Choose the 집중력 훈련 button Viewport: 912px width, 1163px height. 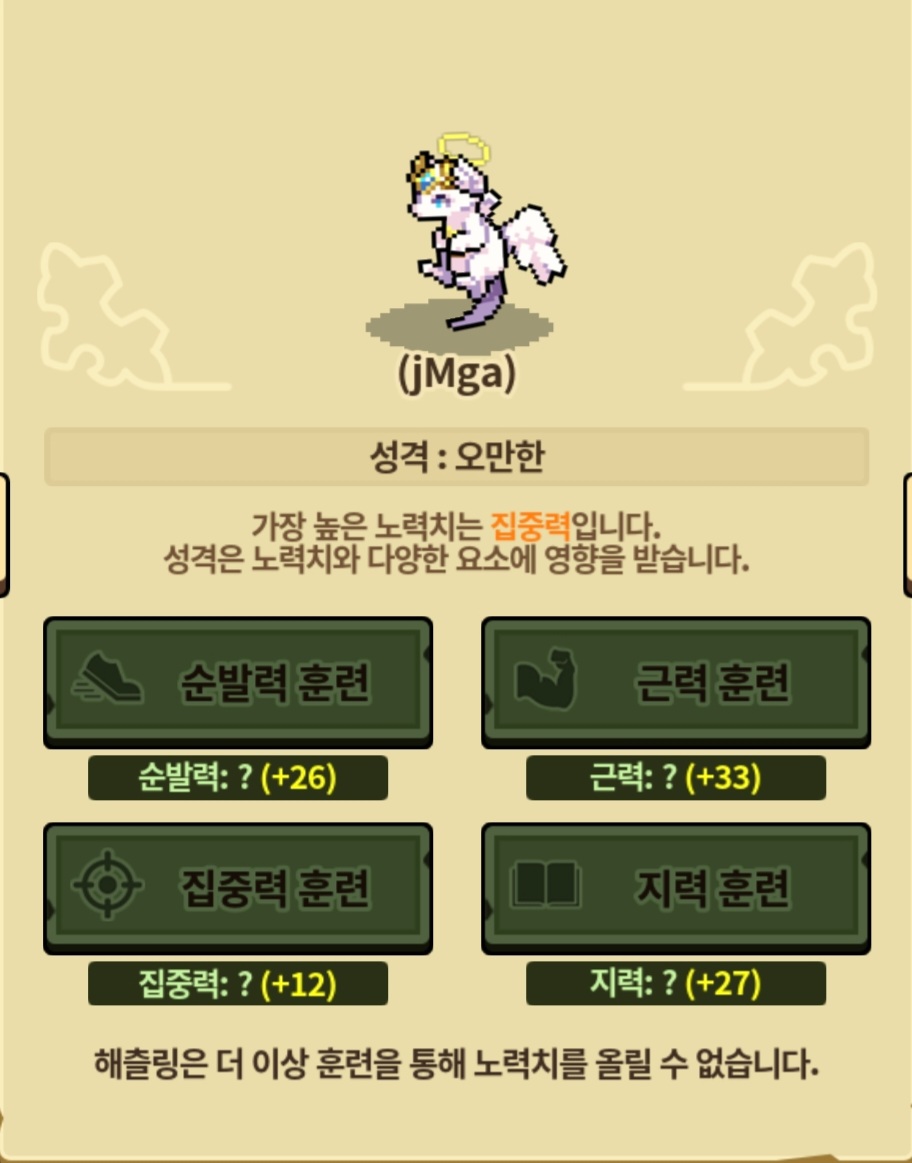(x=238, y=888)
